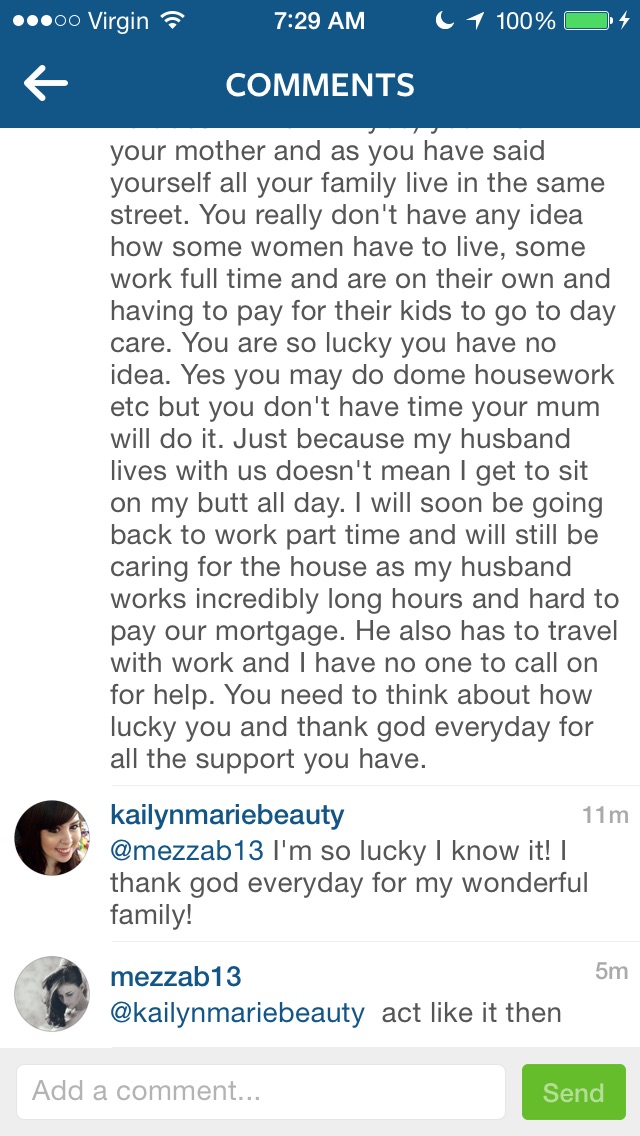Screen dimensions: 640x1136
Task: Tap the @kailynmariebeauty mention in the reply
Action: [x=237, y=1012]
